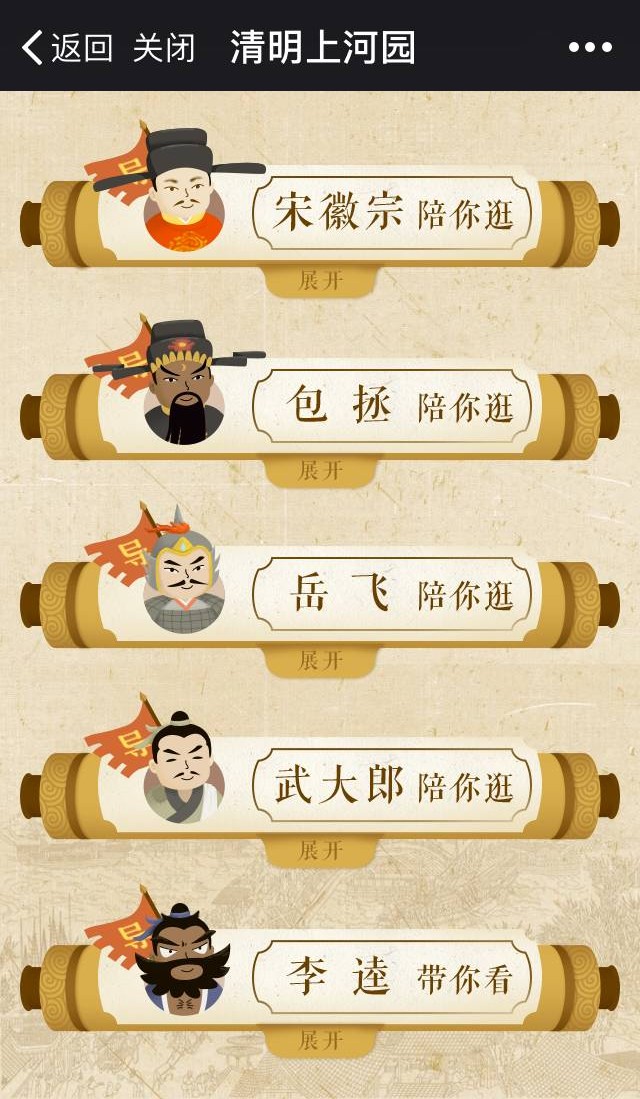Pick 岳飞 陪你逛 guide
640x1099 pixels.
(x=392, y=595)
